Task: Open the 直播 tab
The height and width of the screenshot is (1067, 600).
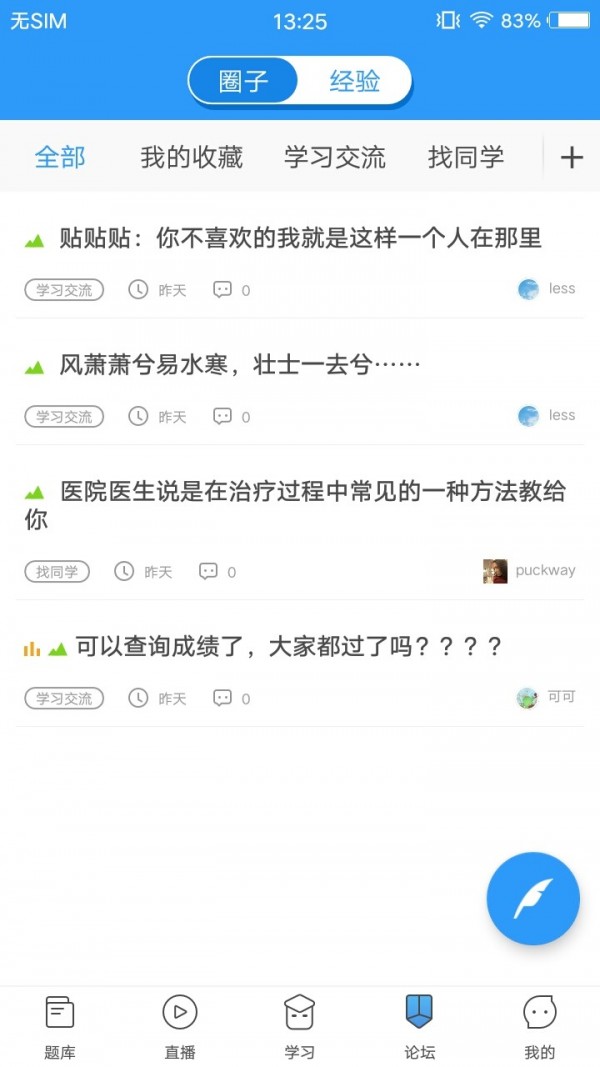Action: point(180,1026)
